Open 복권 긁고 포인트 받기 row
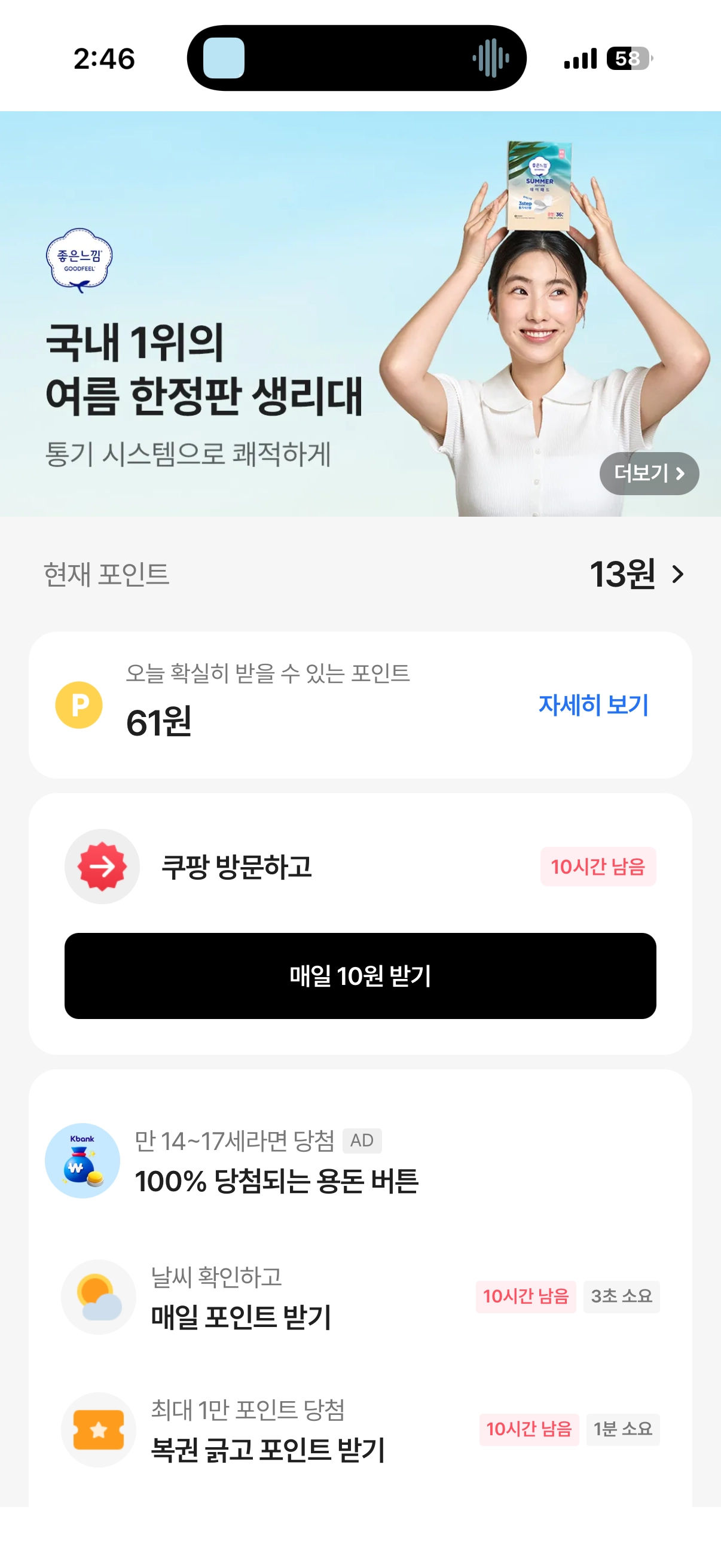Viewport: 721px width, 1568px height. point(268,1430)
